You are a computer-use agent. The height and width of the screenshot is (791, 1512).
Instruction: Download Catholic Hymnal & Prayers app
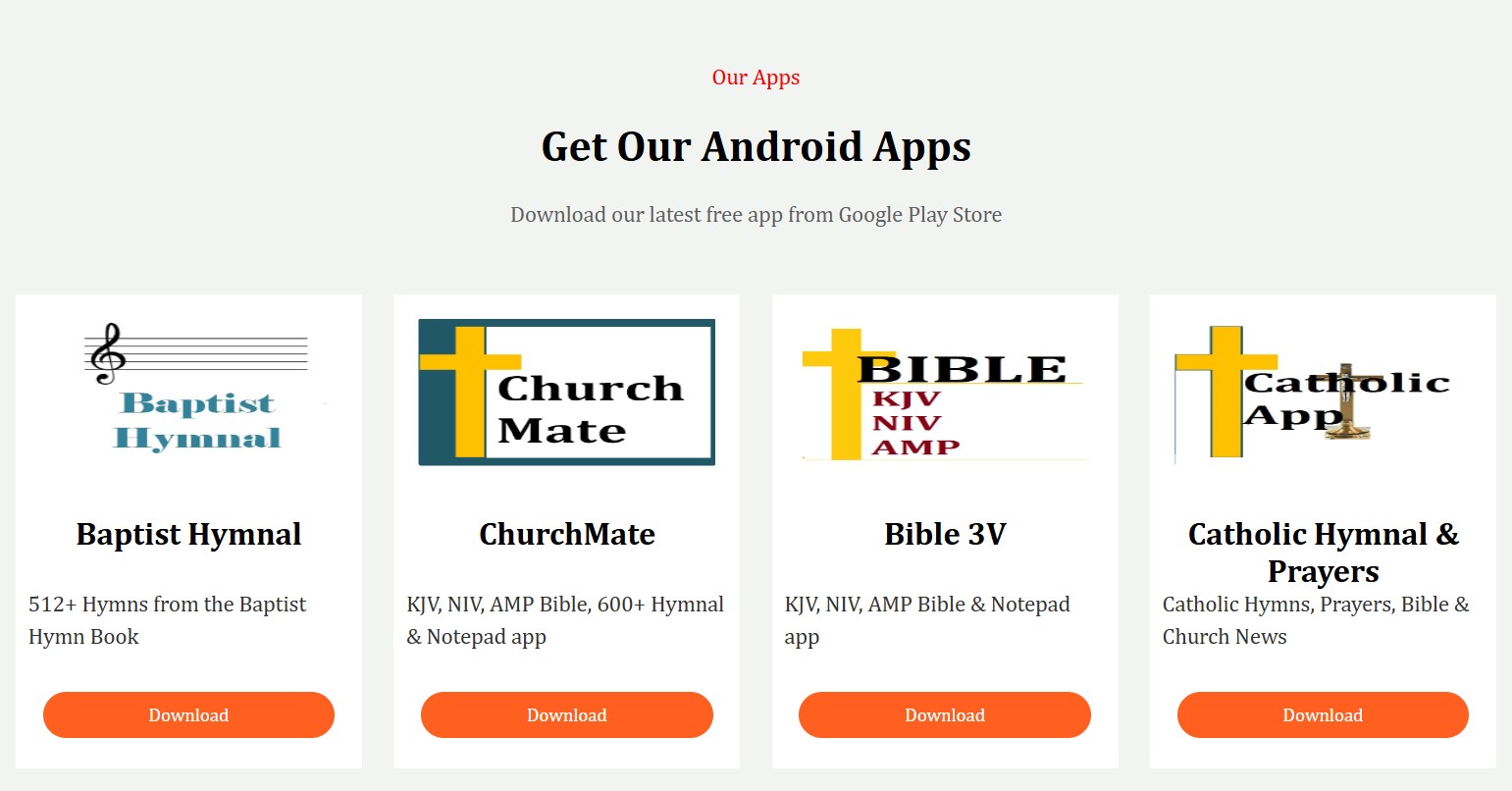click(1322, 714)
